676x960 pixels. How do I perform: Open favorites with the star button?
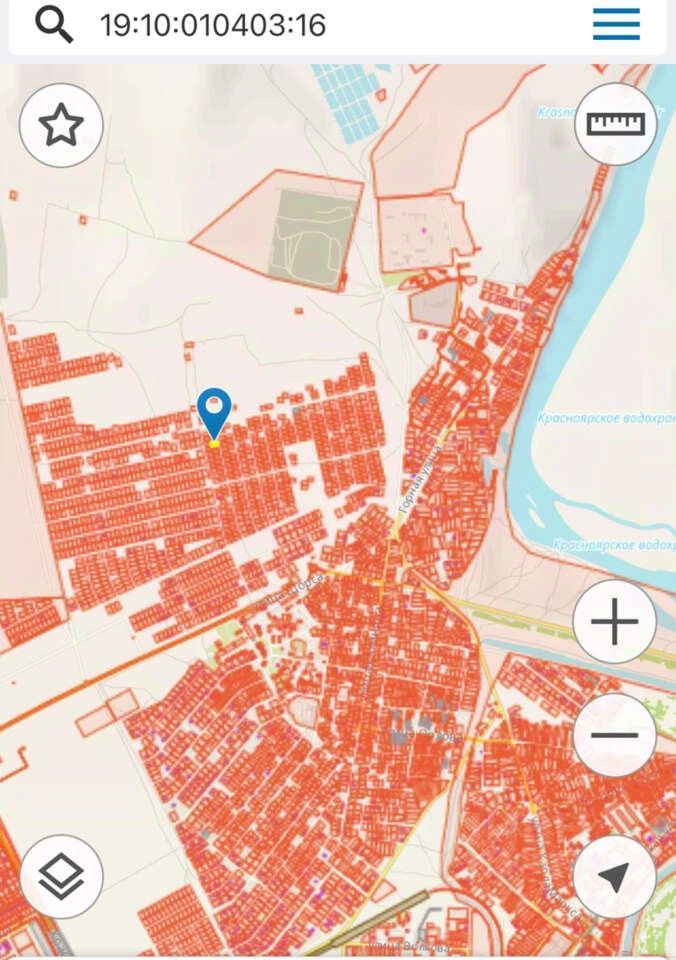click(61, 125)
